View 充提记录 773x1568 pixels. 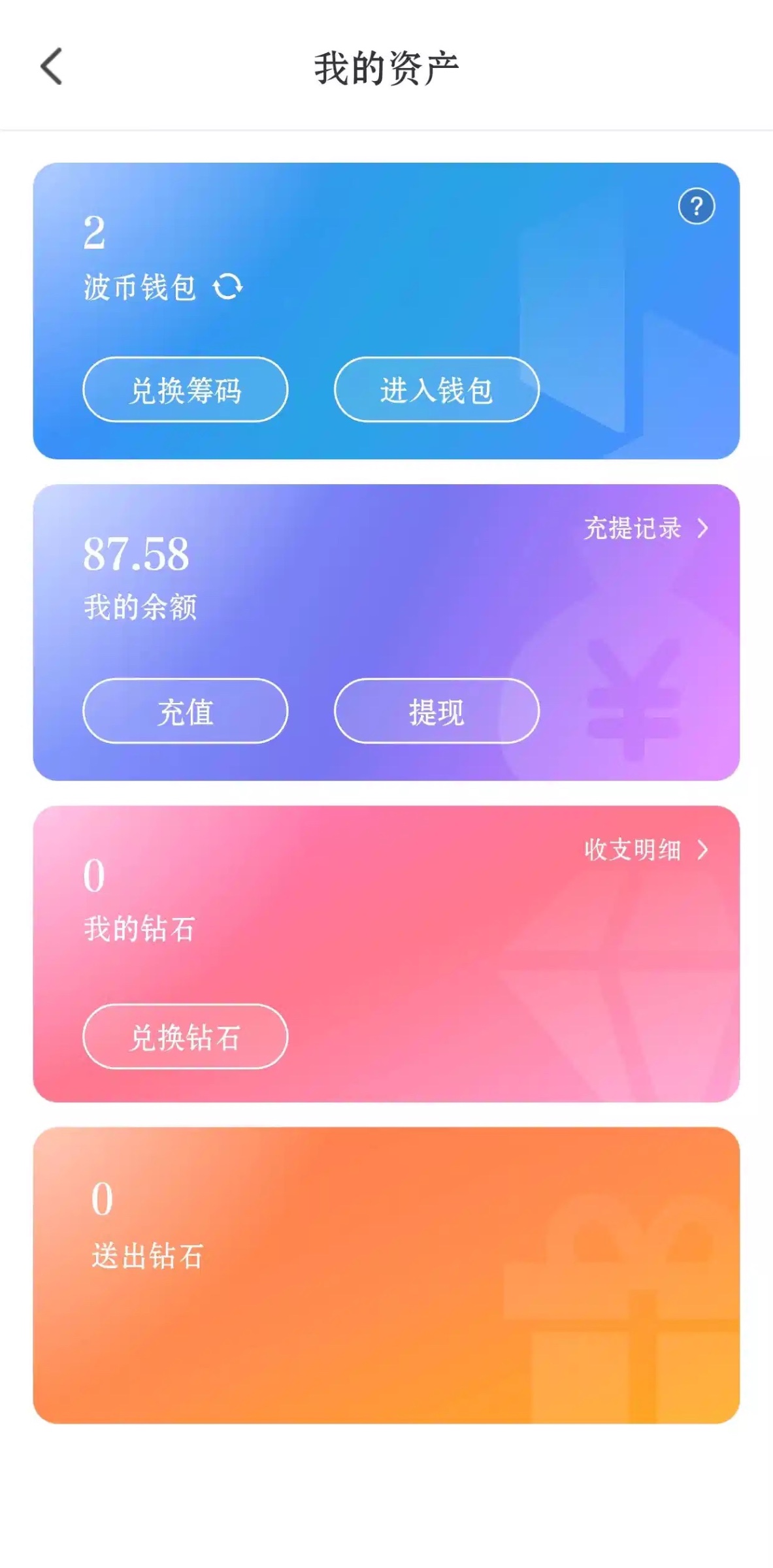tap(645, 529)
